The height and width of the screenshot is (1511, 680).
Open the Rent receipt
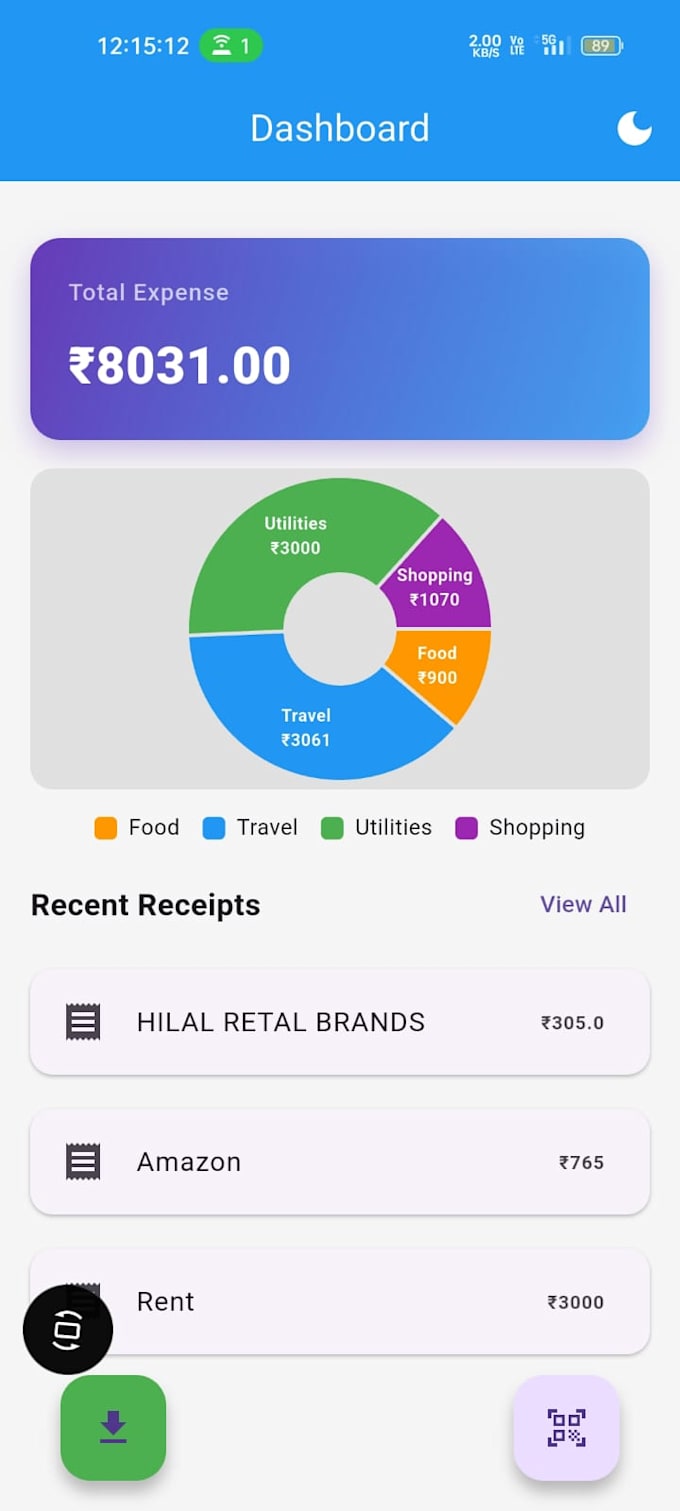coord(340,1302)
